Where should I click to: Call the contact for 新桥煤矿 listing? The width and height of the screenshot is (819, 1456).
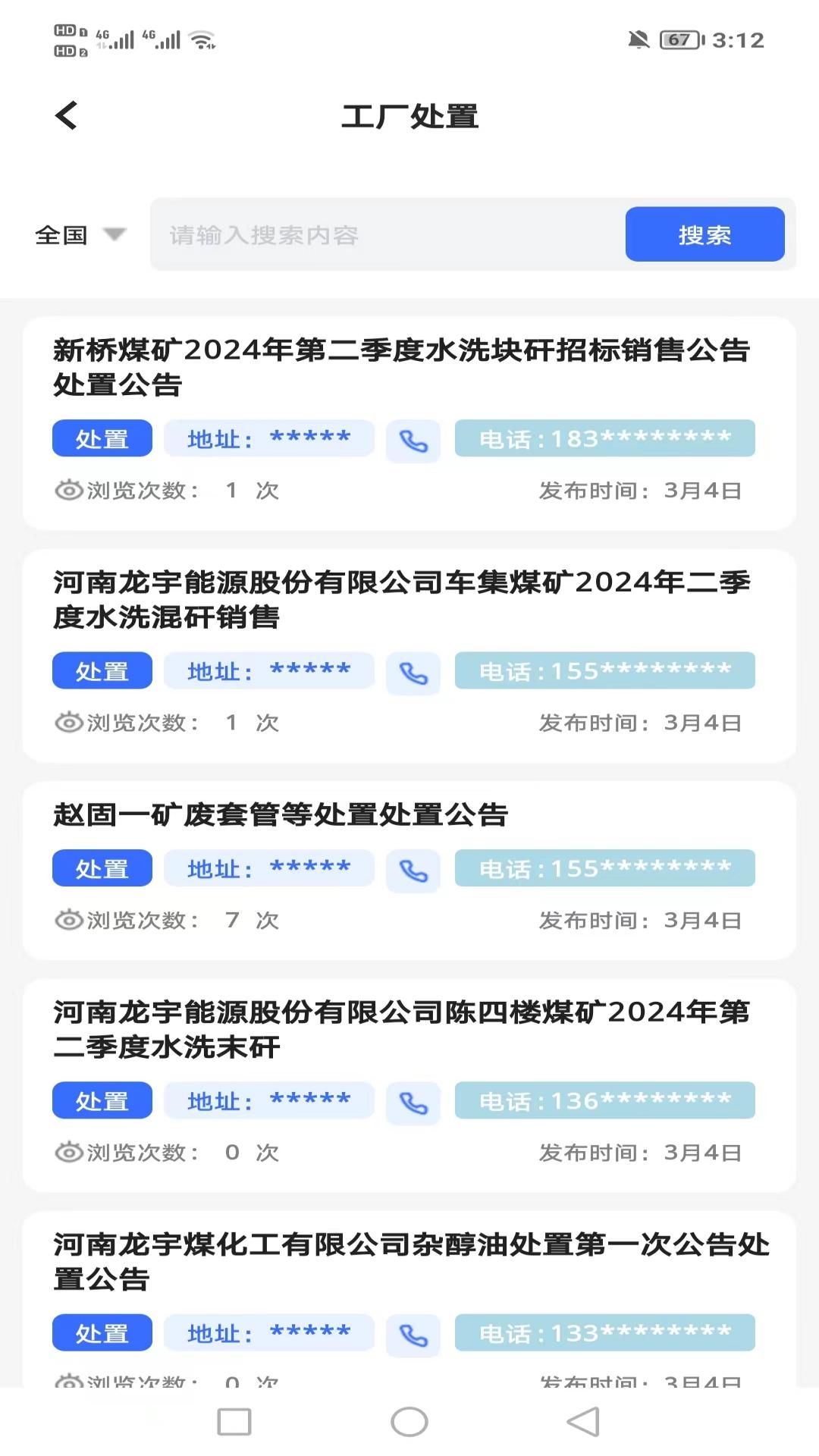pos(413,441)
